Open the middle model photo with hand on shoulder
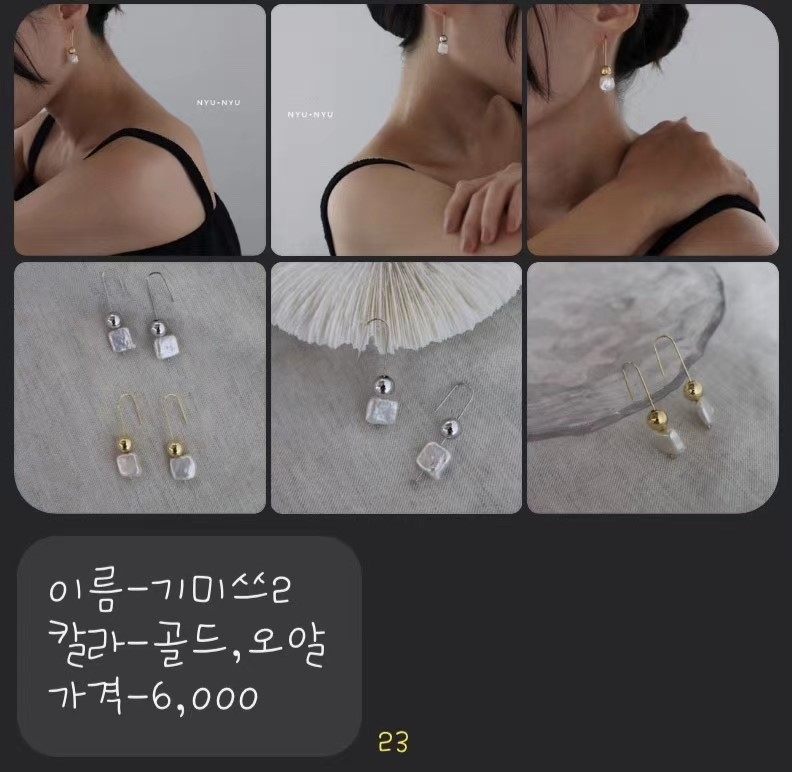 click(x=396, y=130)
